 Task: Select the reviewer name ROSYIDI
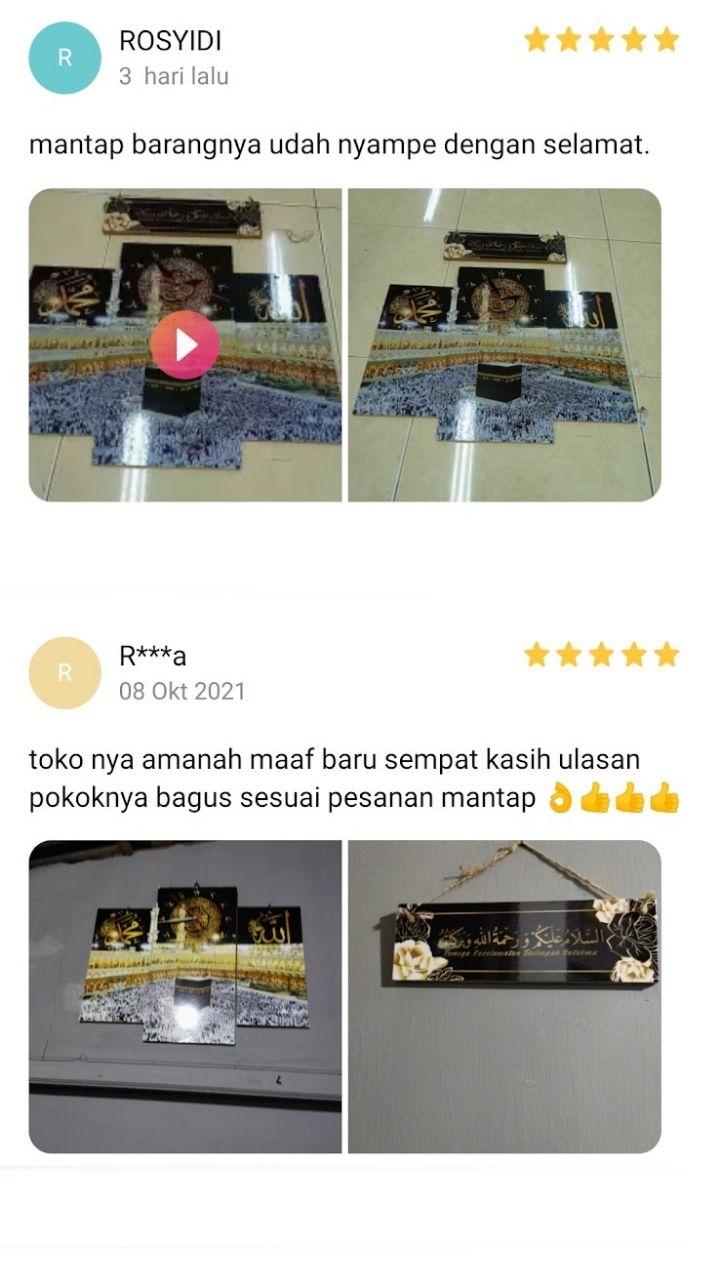(x=169, y=38)
